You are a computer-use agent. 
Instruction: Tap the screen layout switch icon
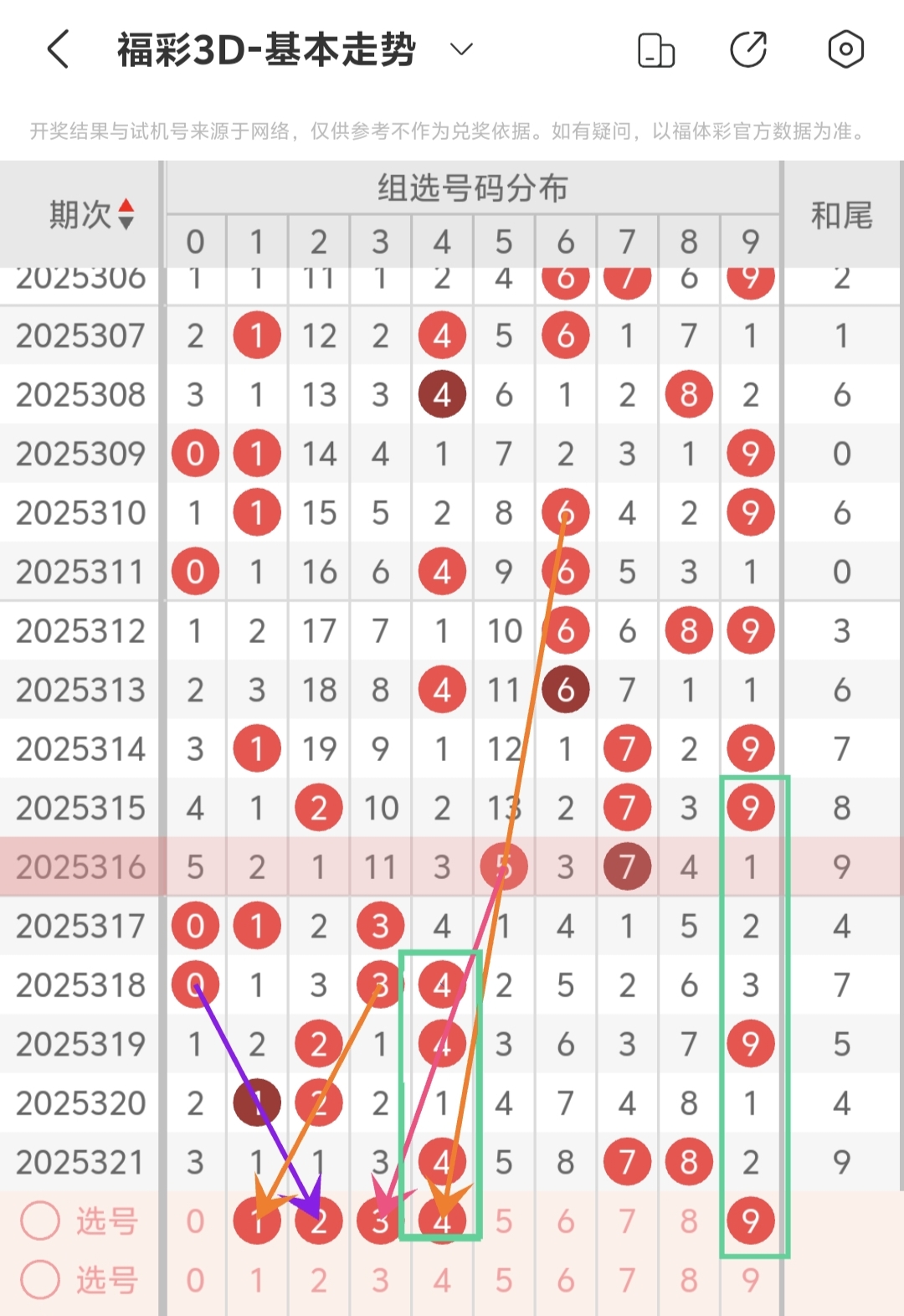tap(656, 49)
